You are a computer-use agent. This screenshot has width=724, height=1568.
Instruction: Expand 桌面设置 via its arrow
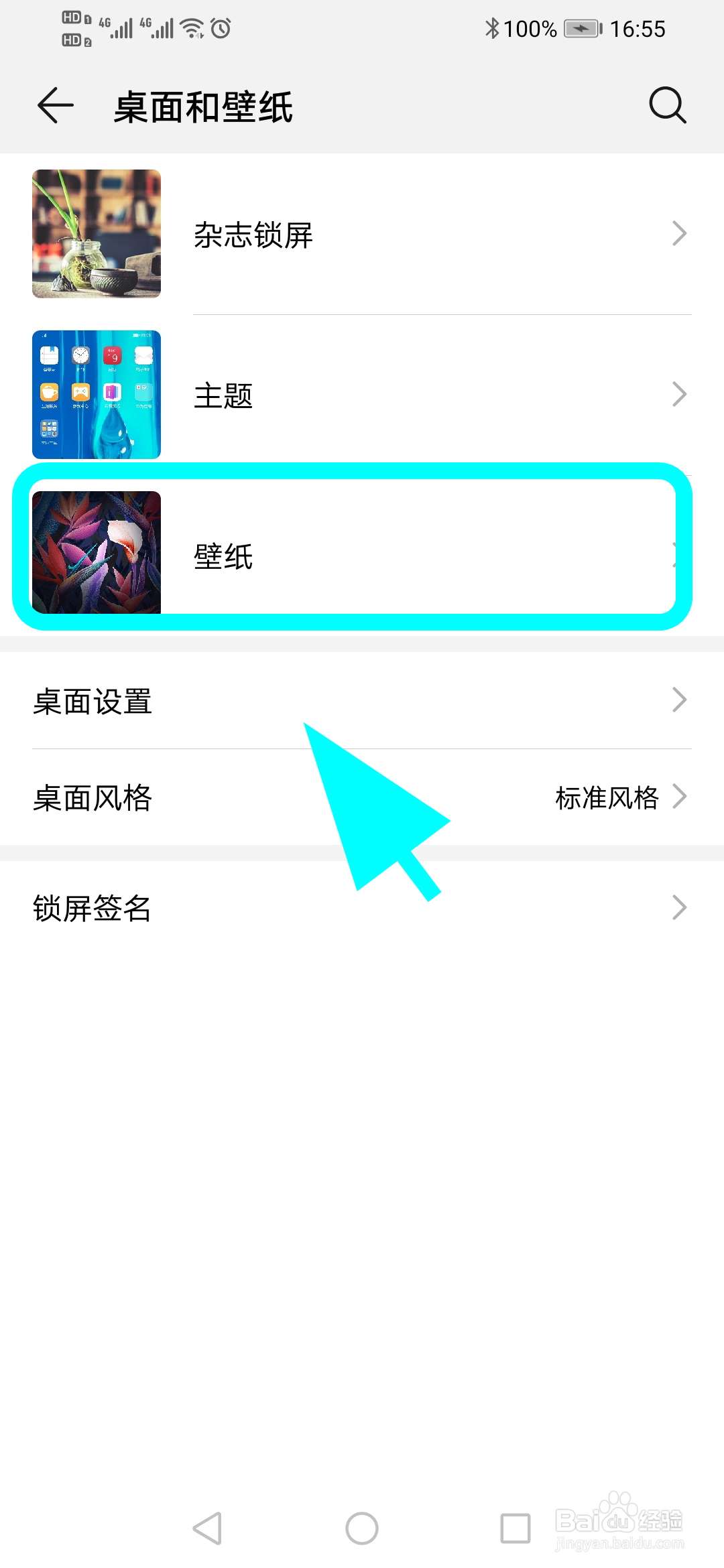tap(680, 700)
